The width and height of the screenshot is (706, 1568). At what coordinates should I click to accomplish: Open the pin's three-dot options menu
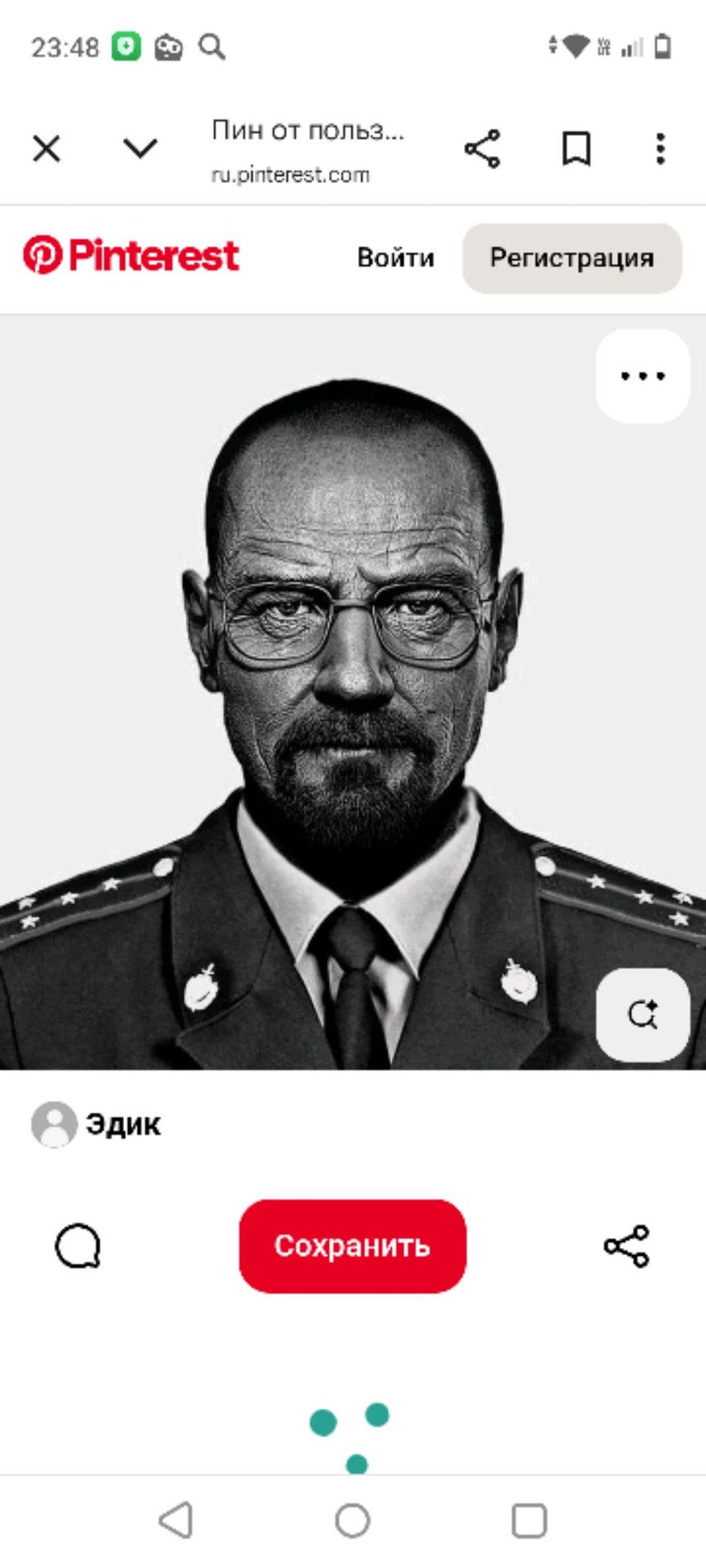(x=643, y=376)
